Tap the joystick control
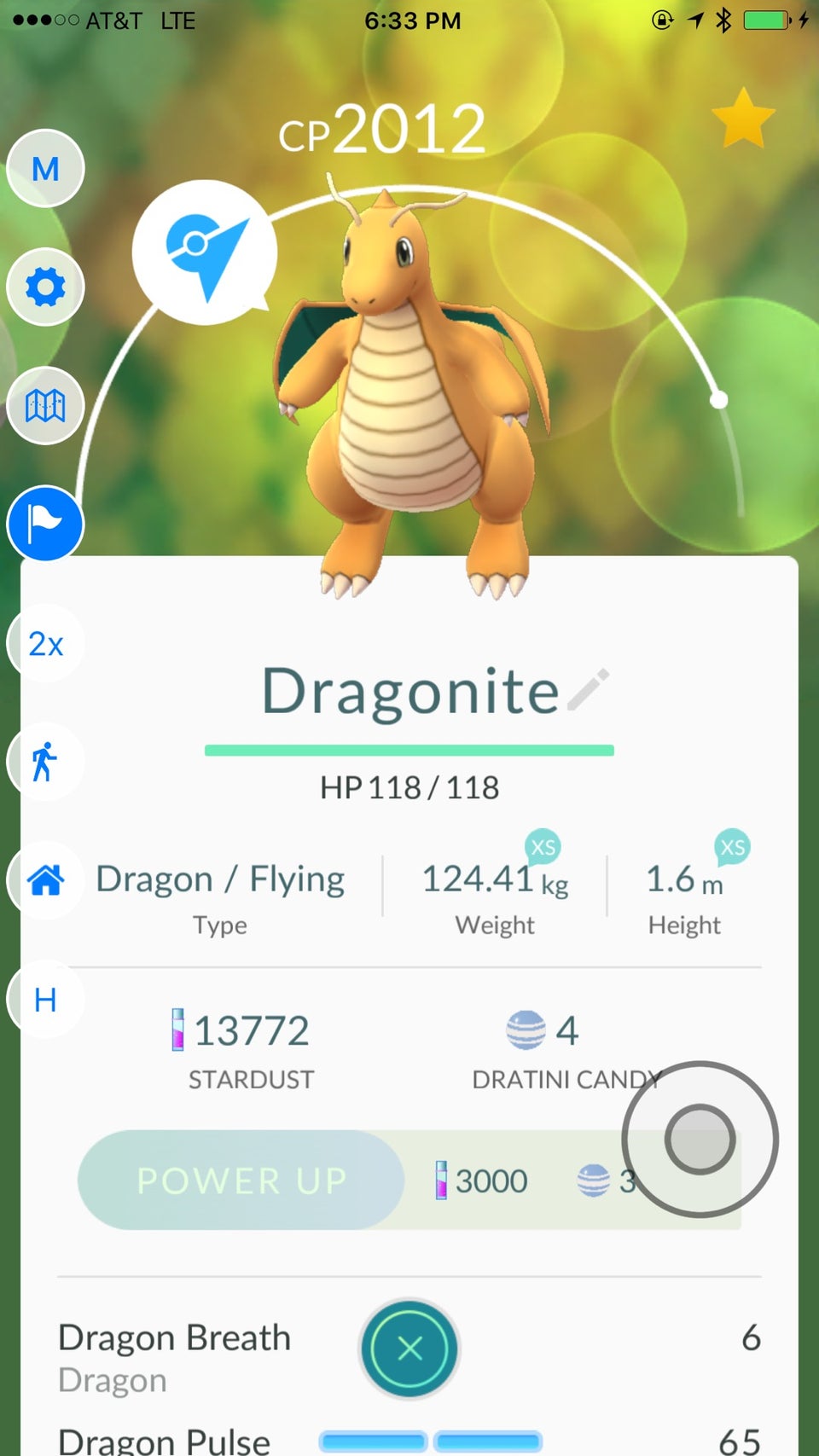Screen dimensions: 819x1456 click(x=700, y=1139)
